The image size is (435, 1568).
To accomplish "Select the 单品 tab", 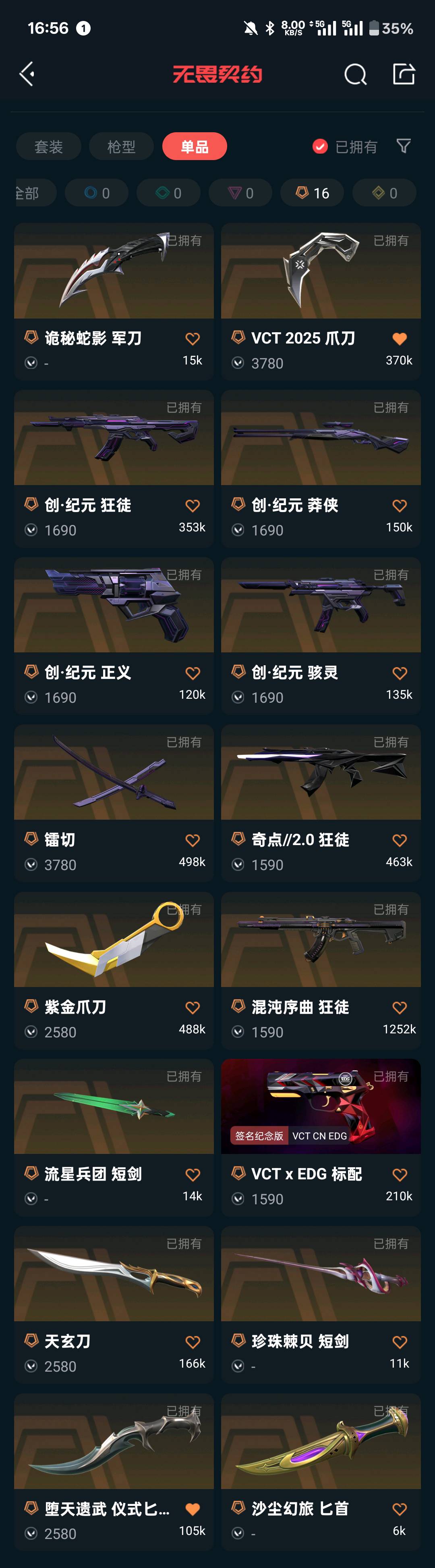I will point(195,147).
